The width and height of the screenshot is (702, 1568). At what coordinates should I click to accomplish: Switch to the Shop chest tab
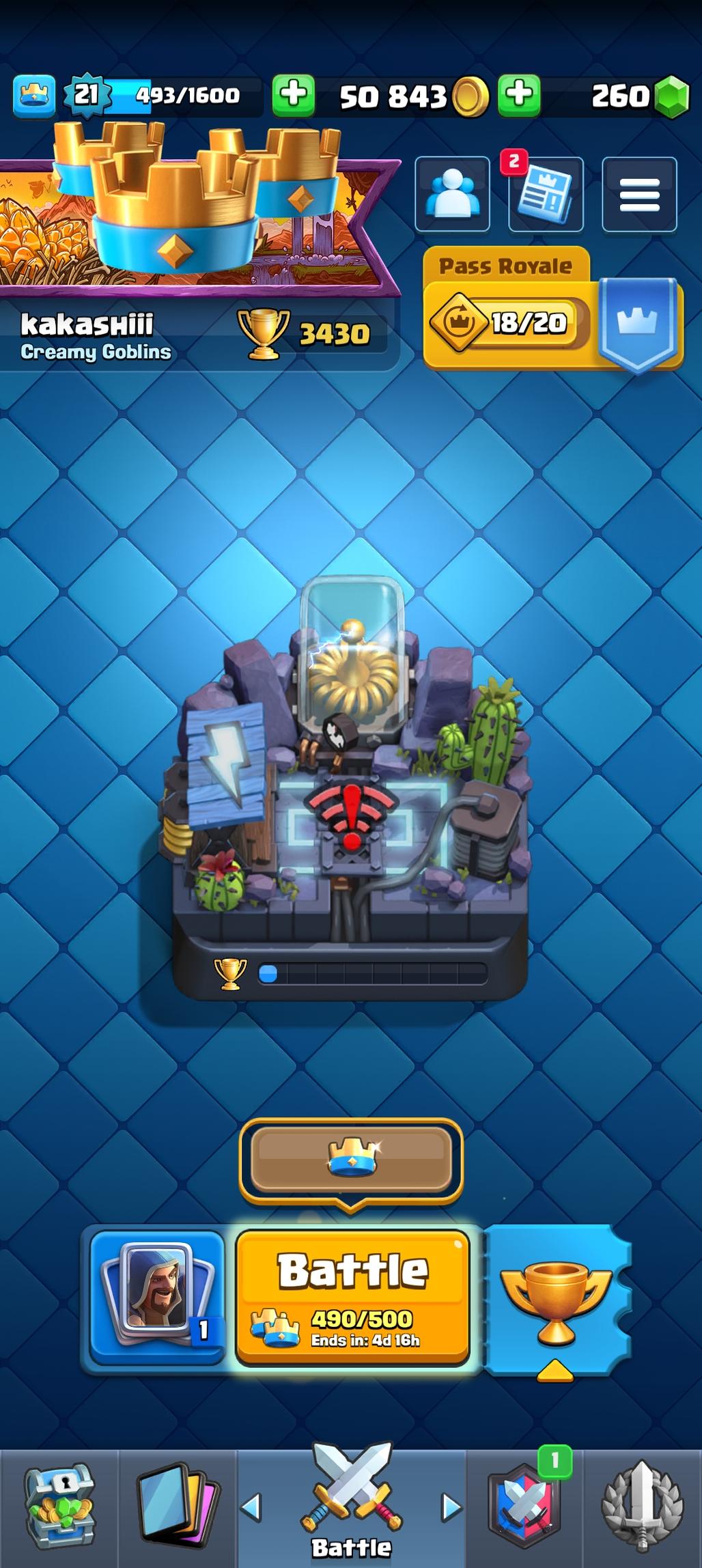click(59, 1507)
